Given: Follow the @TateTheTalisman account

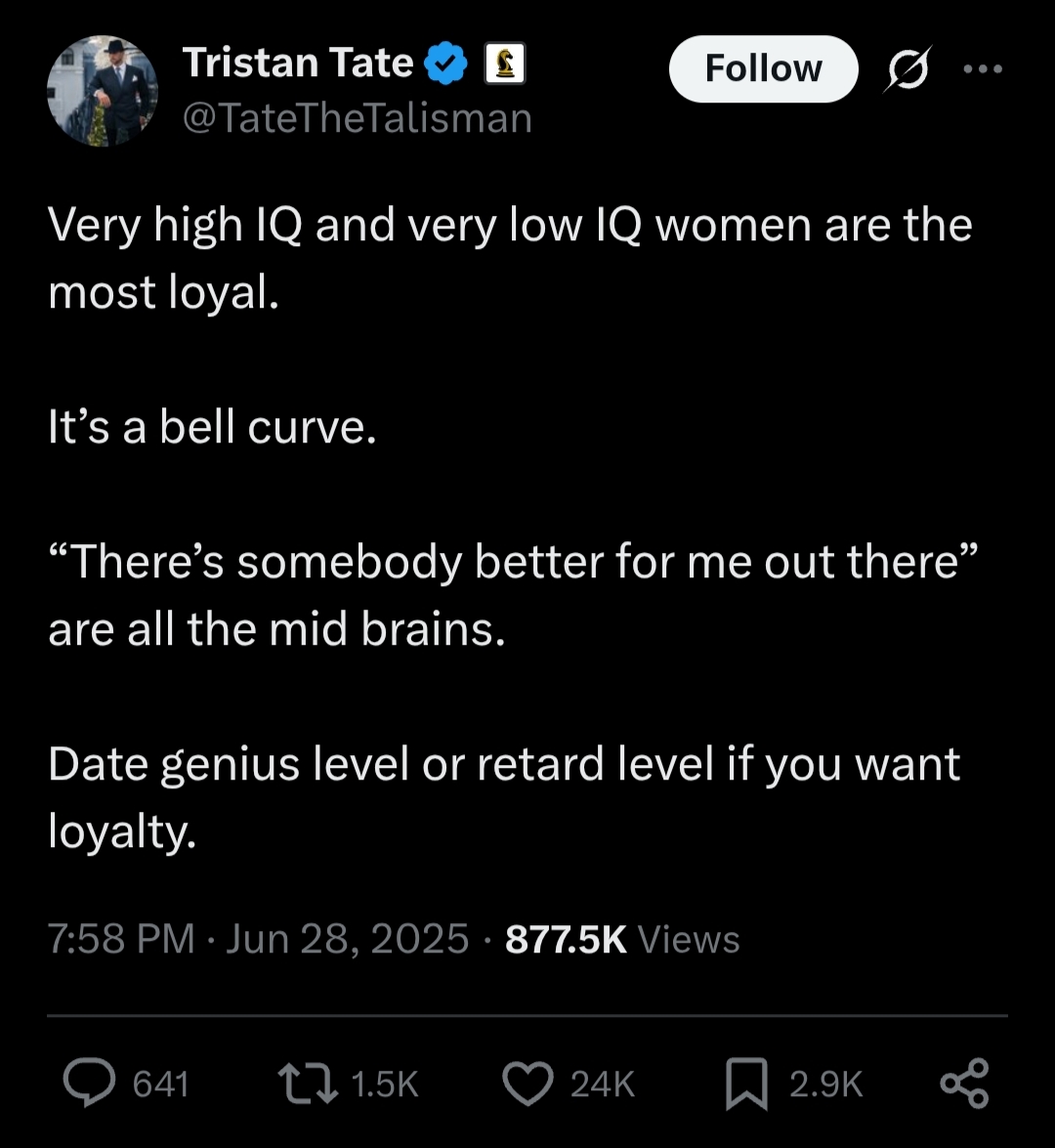Looking at the screenshot, I should (x=763, y=69).
